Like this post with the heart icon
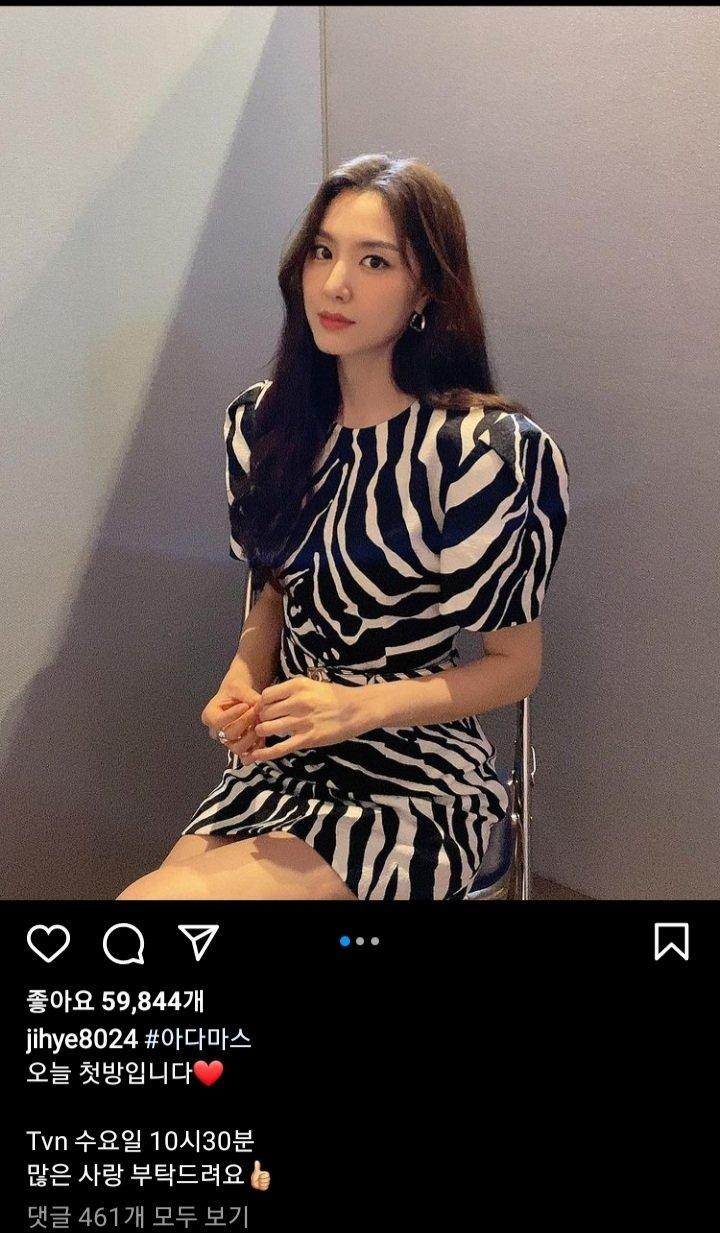Image resolution: width=720 pixels, height=1233 pixels. tap(48, 943)
